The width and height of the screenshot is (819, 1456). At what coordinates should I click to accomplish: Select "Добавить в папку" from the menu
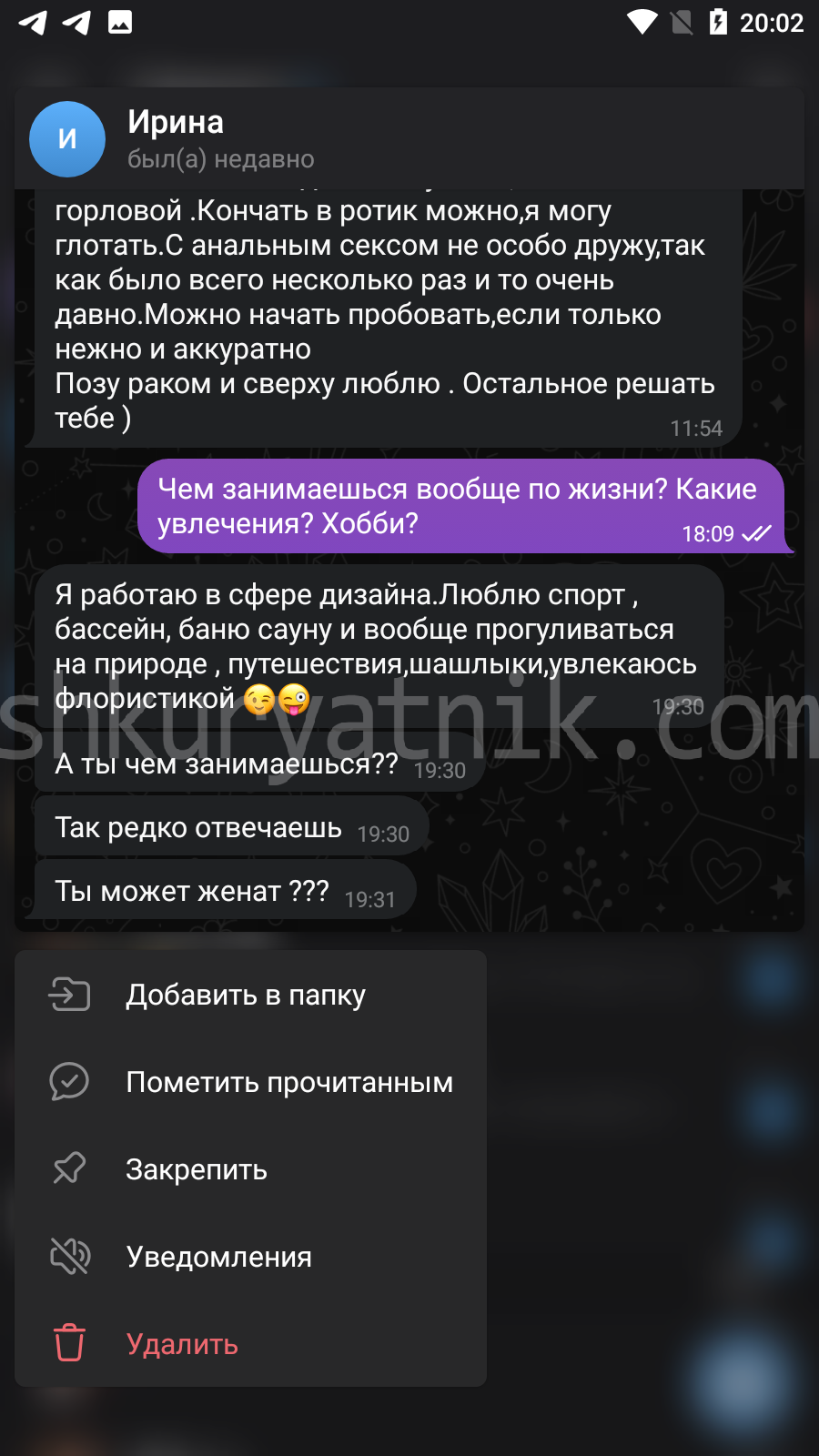click(250, 996)
